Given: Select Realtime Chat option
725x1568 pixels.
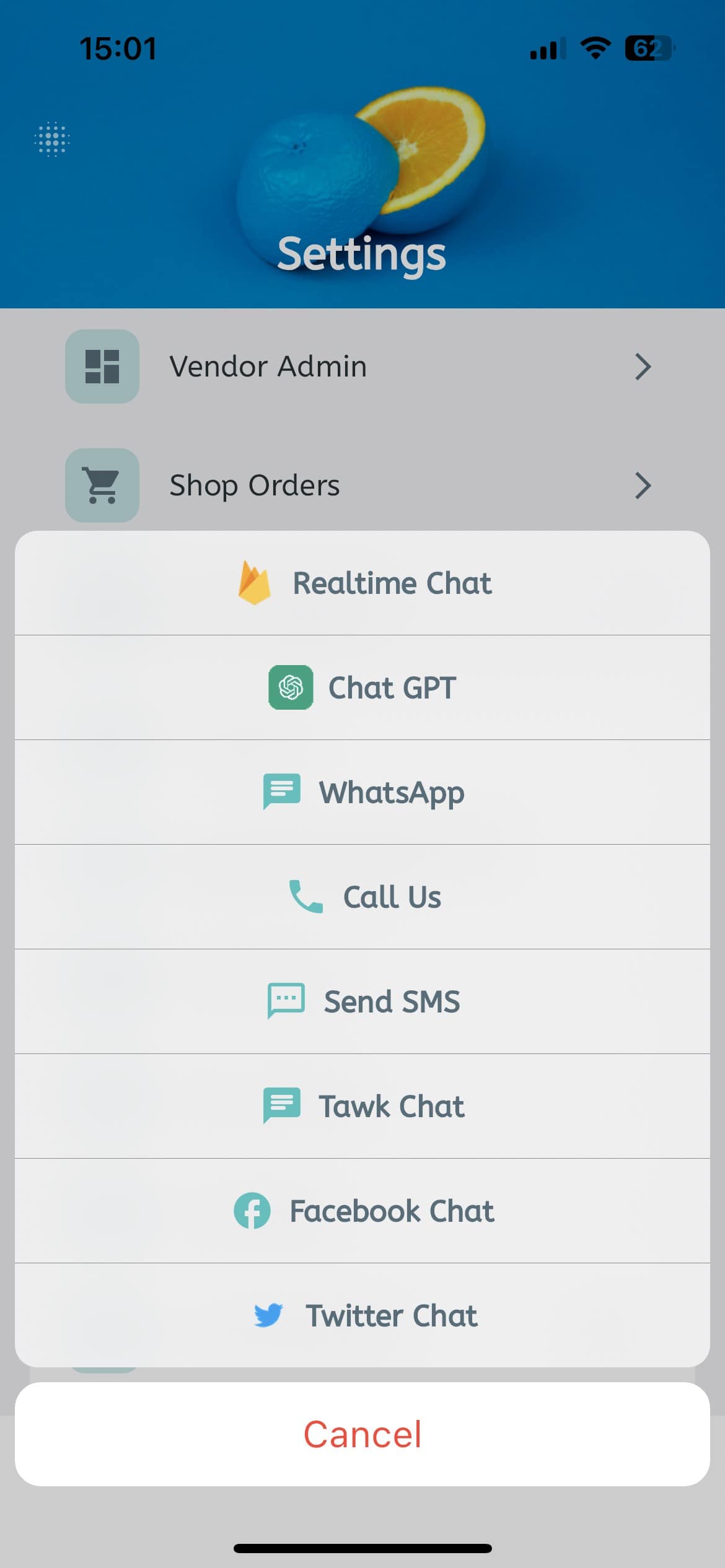Looking at the screenshot, I should pyautogui.click(x=362, y=583).
